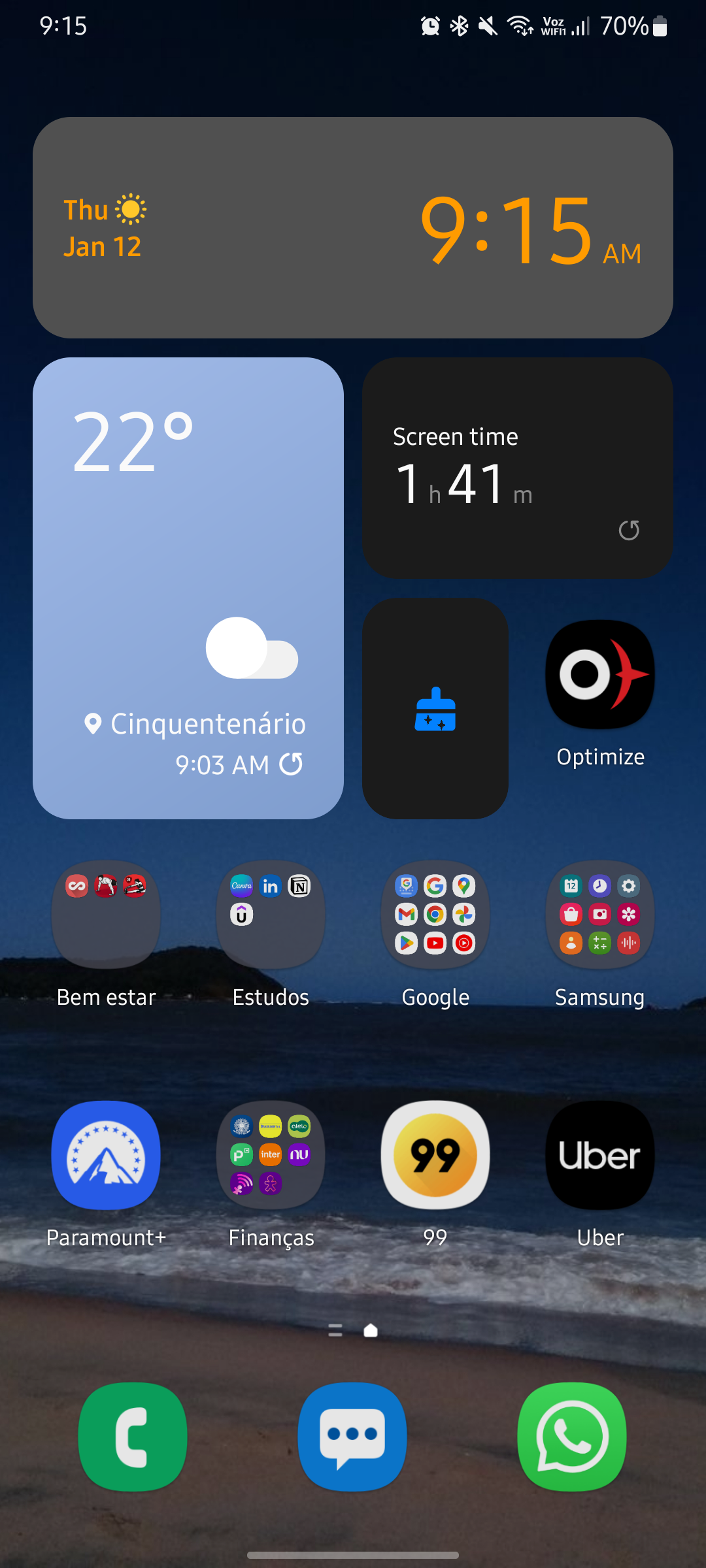The height and width of the screenshot is (1568, 706).
Task: Refresh the Screen time counter
Action: [x=628, y=531]
